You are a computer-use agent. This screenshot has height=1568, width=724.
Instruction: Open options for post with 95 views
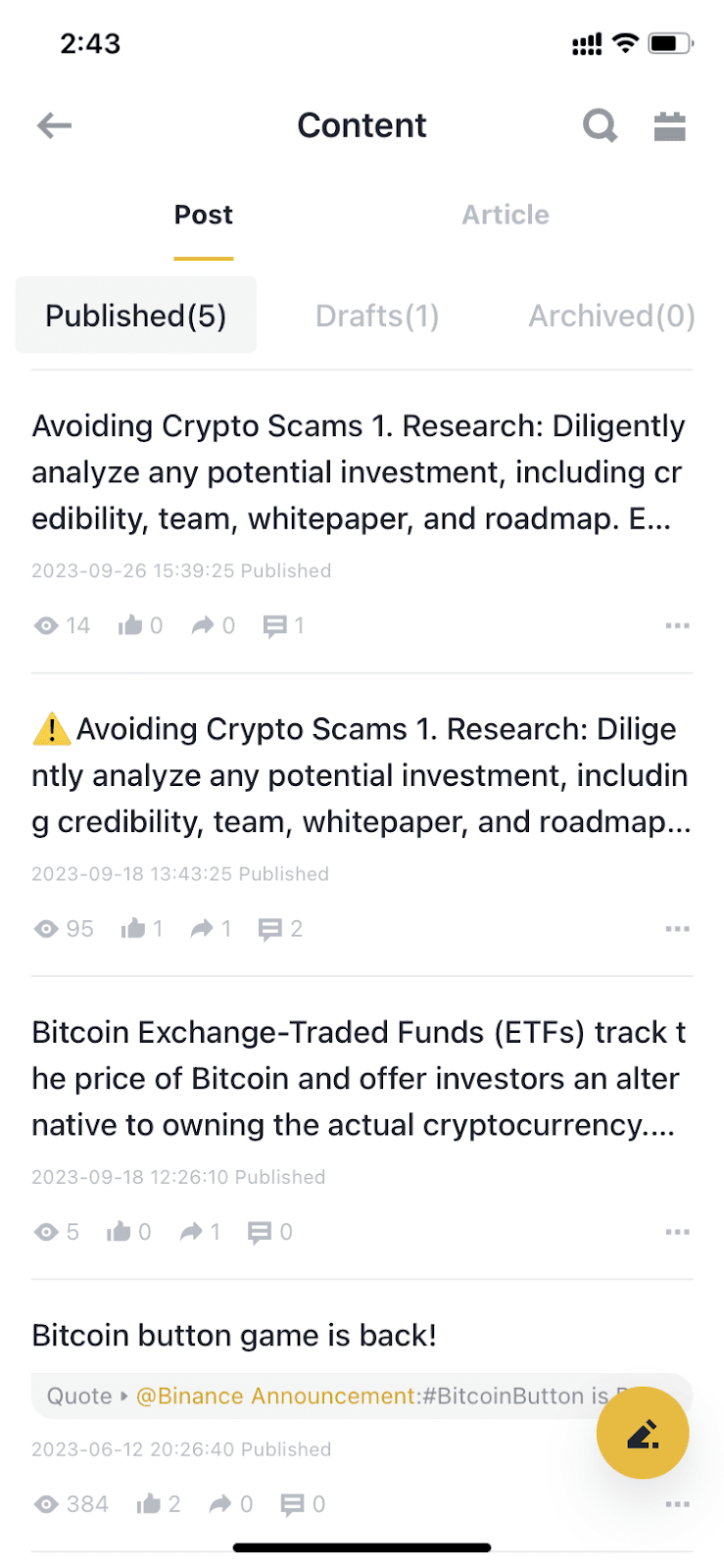[677, 928]
